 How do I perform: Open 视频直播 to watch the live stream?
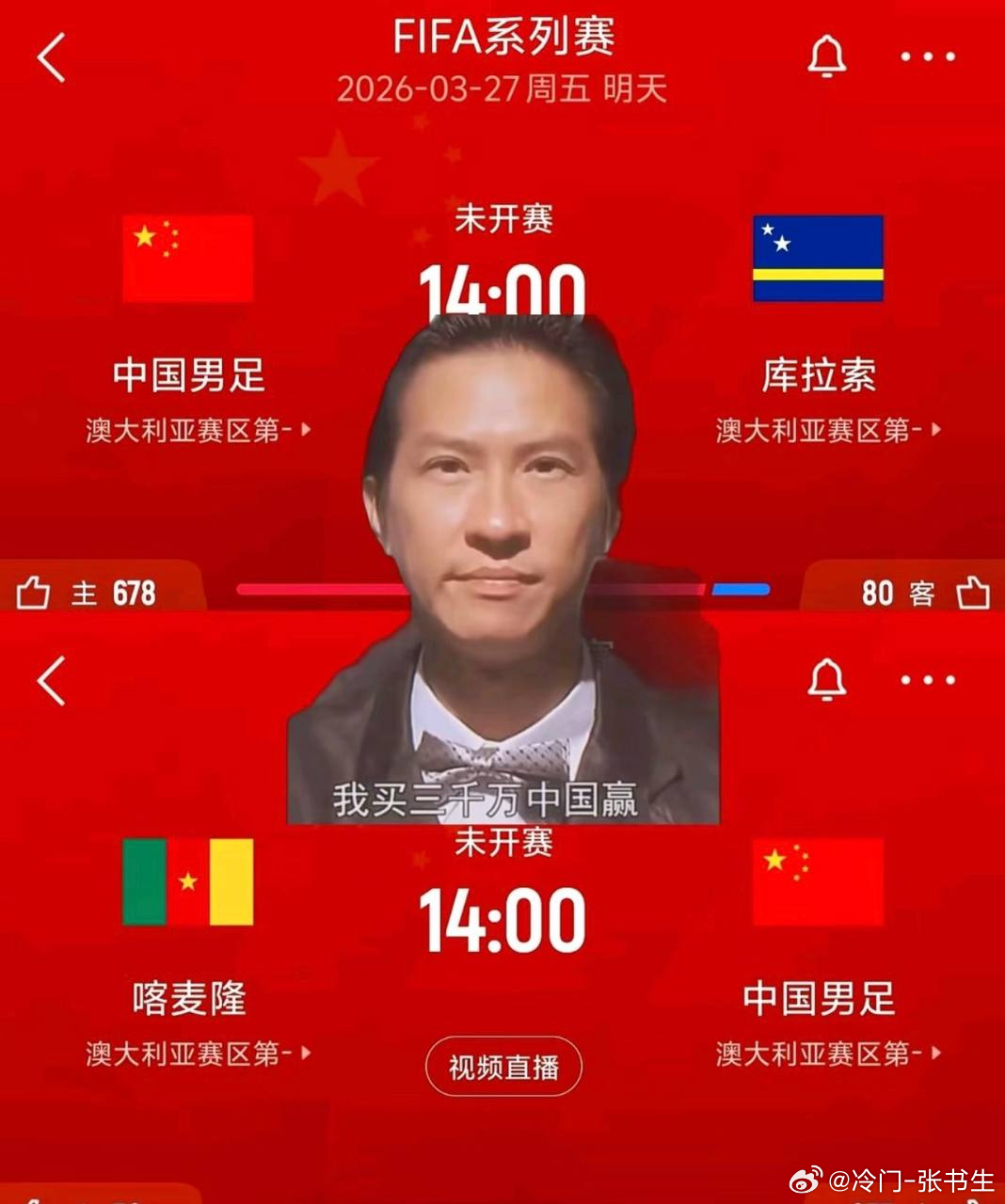point(502,1066)
